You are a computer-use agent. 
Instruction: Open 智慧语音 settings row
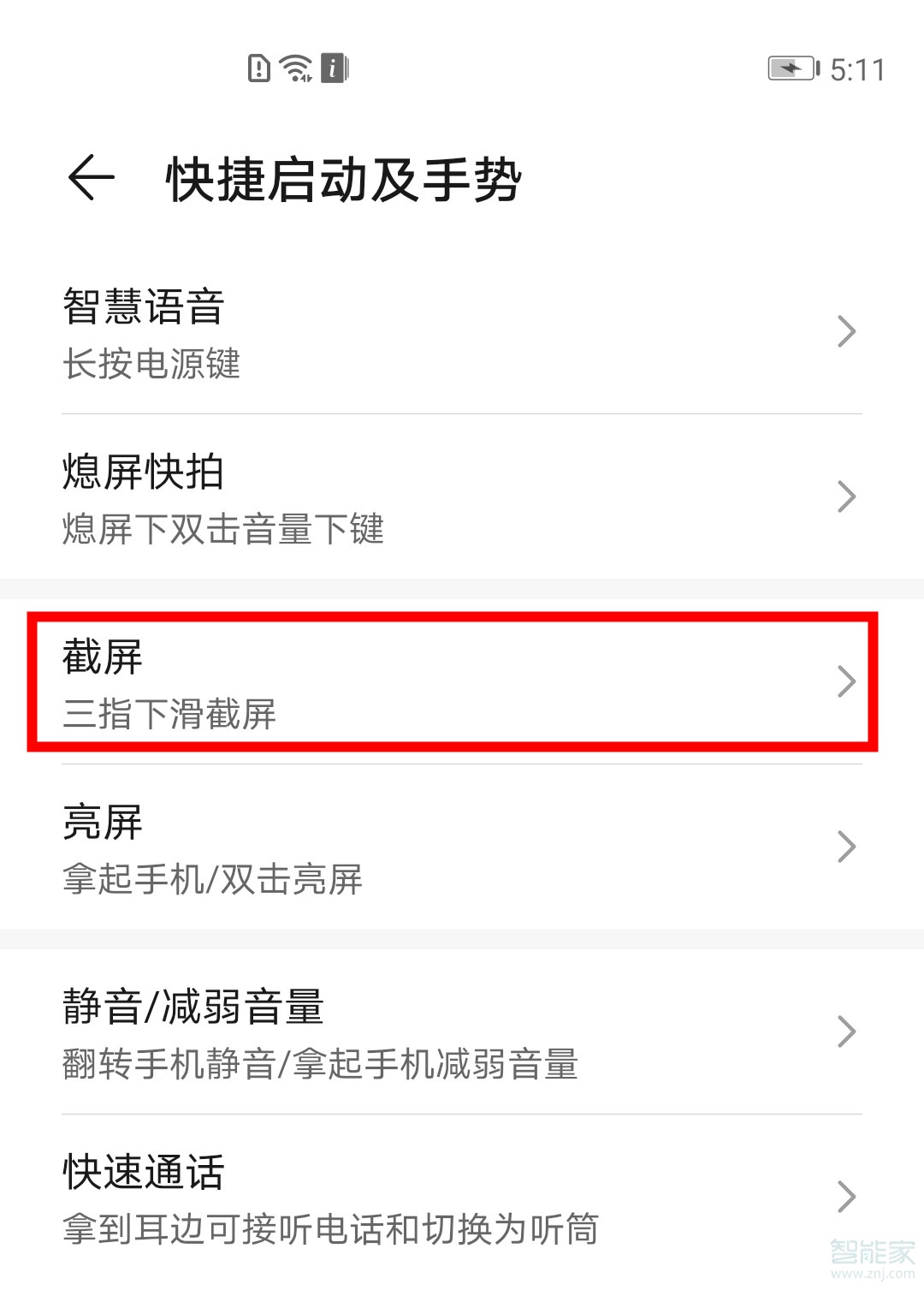pos(462,332)
